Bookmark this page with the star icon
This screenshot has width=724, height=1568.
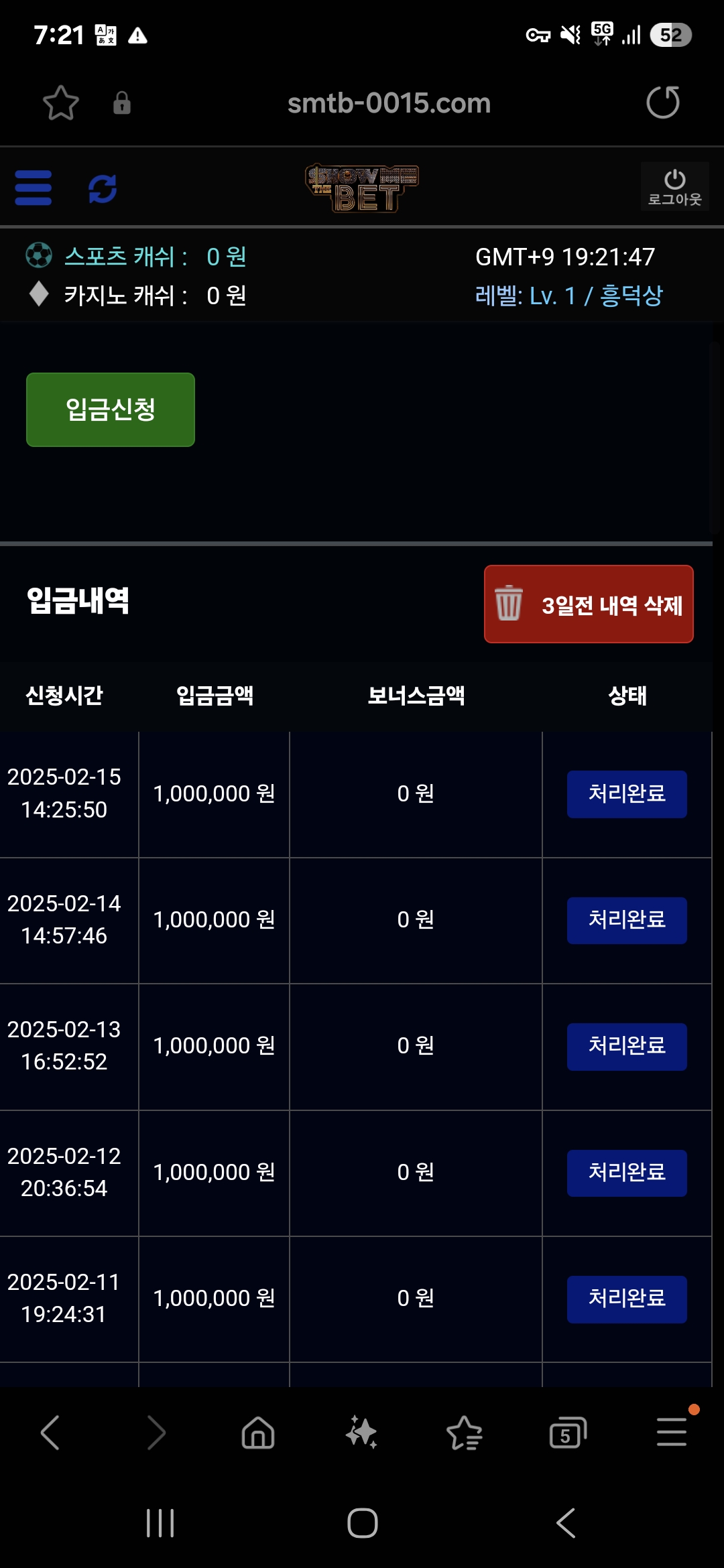pyautogui.click(x=60, y=103)
